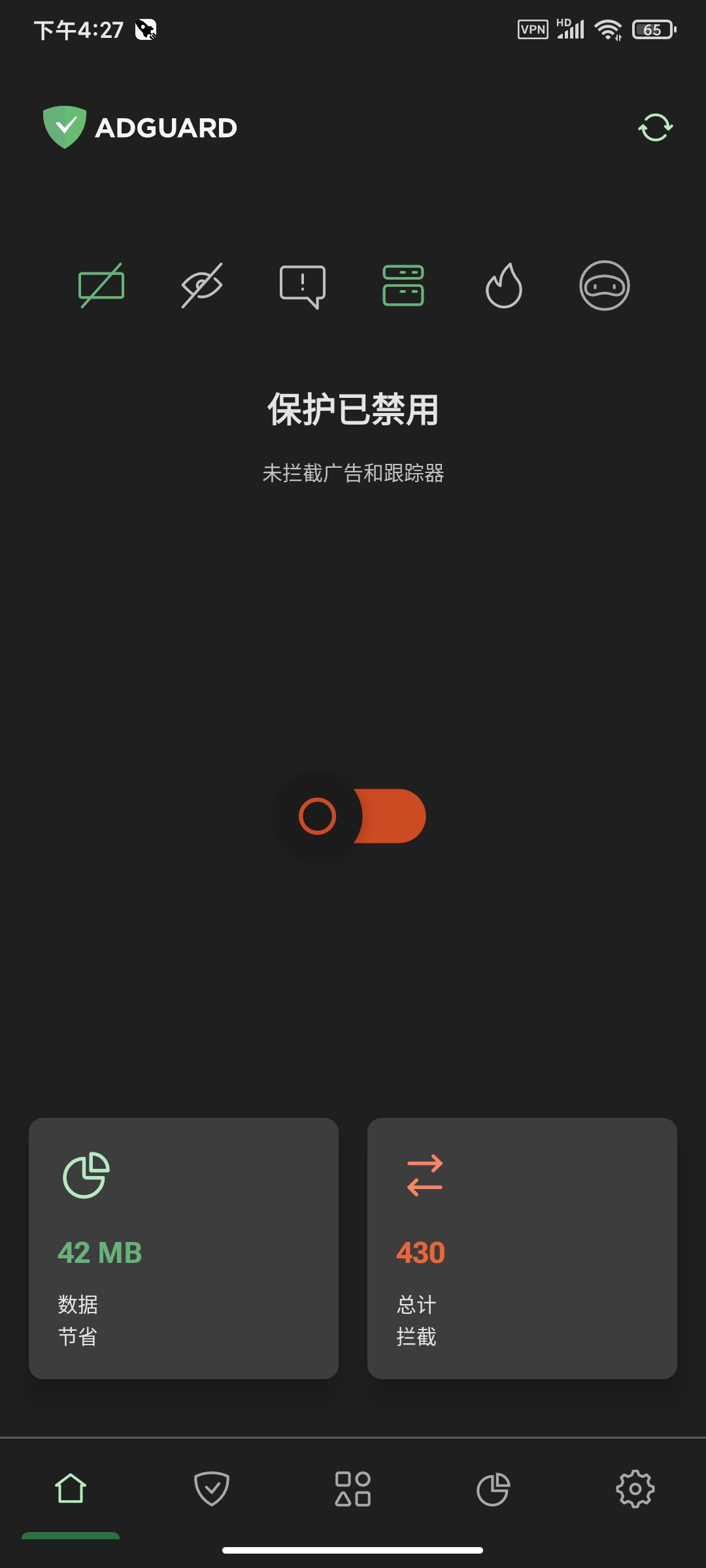
Task: Open the annoyance blocking speech-bubble icon
Action: (303, 286)
